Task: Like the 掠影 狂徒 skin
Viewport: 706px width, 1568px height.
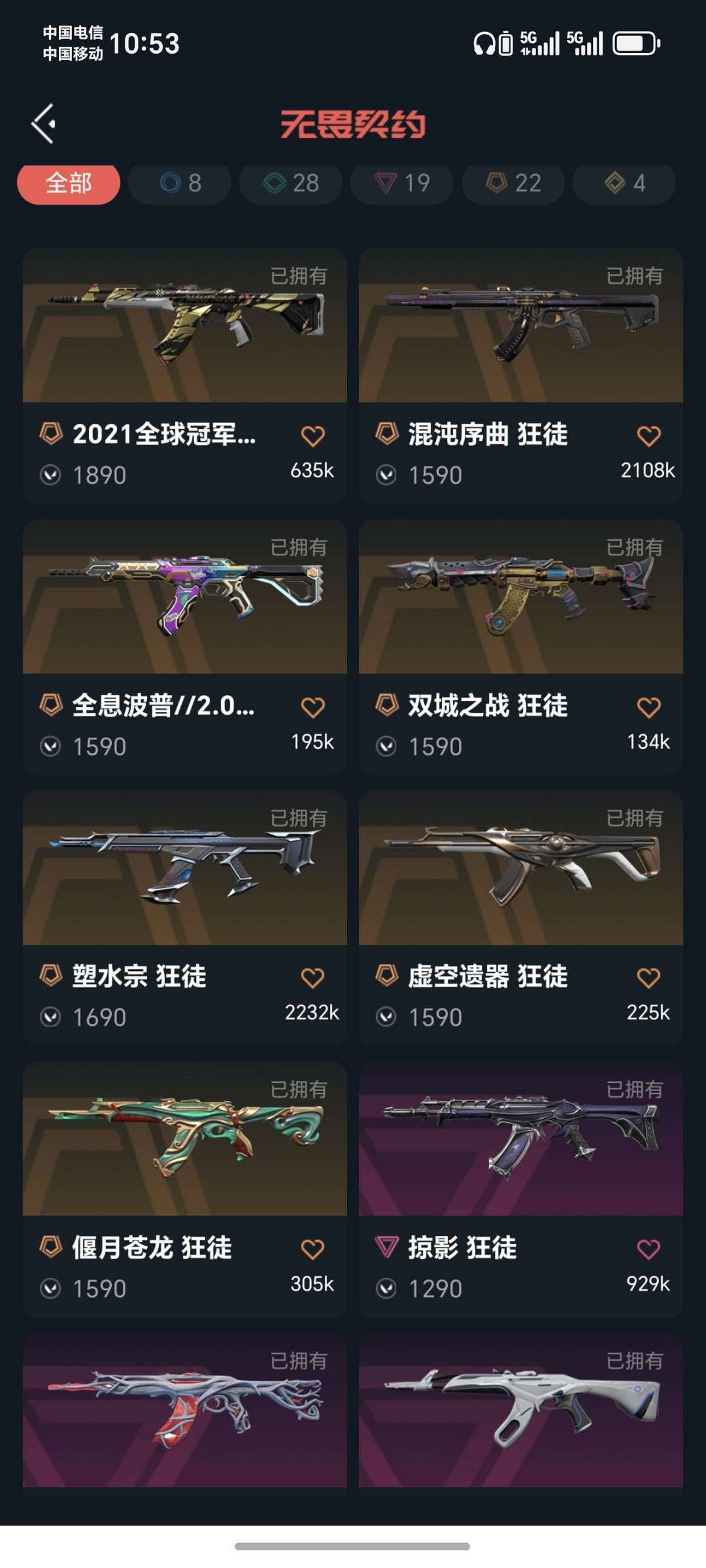Action: point(648,1250)
